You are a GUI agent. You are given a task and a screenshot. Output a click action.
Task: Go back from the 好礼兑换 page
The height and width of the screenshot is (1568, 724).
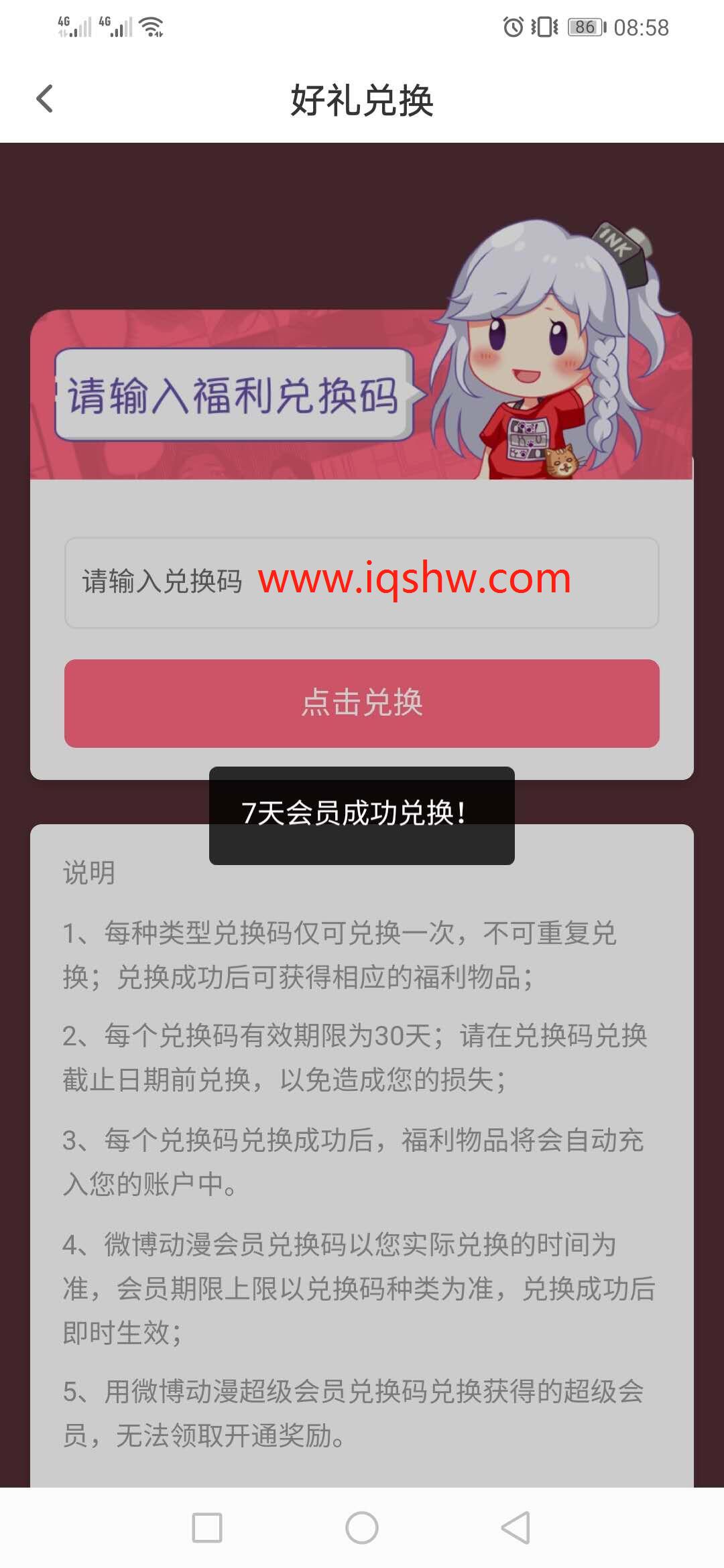44,99
